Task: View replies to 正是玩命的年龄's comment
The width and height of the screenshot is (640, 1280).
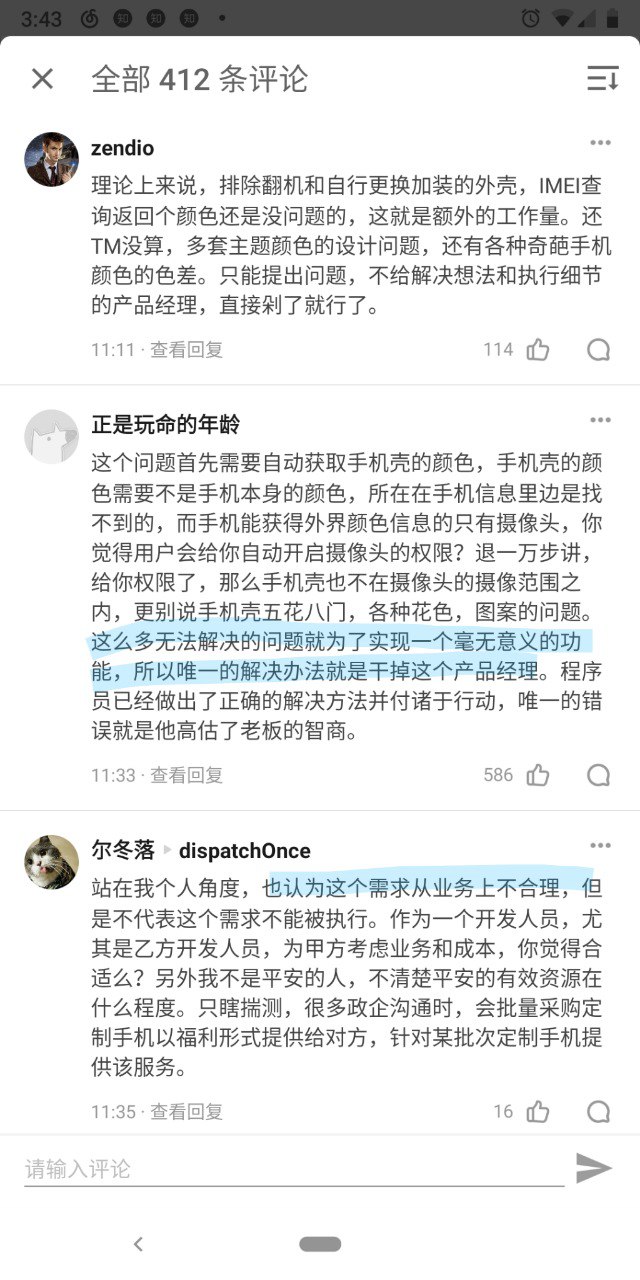Action: (186, 775)
